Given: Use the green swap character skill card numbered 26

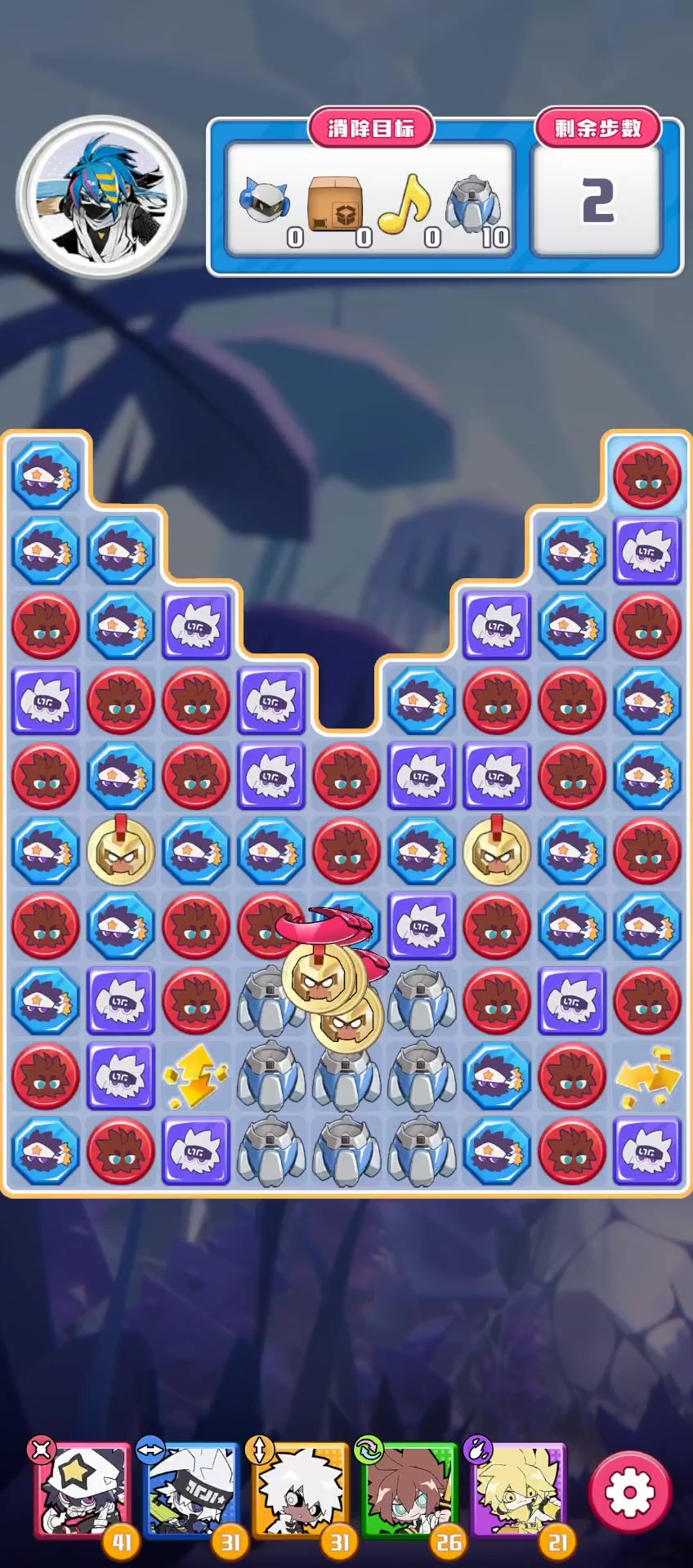Looking at the screenshot, I should coord(409,1492).
